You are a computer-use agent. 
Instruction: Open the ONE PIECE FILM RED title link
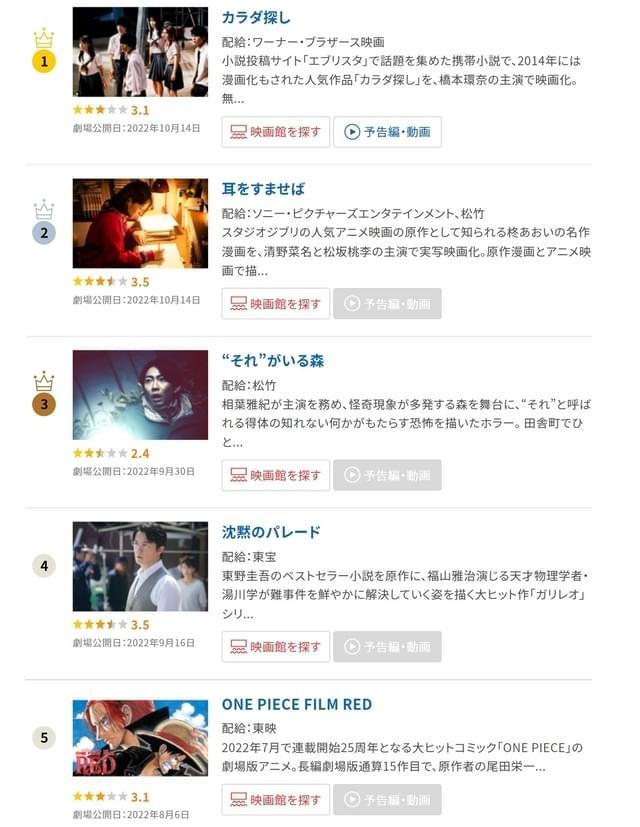point(296,704)
